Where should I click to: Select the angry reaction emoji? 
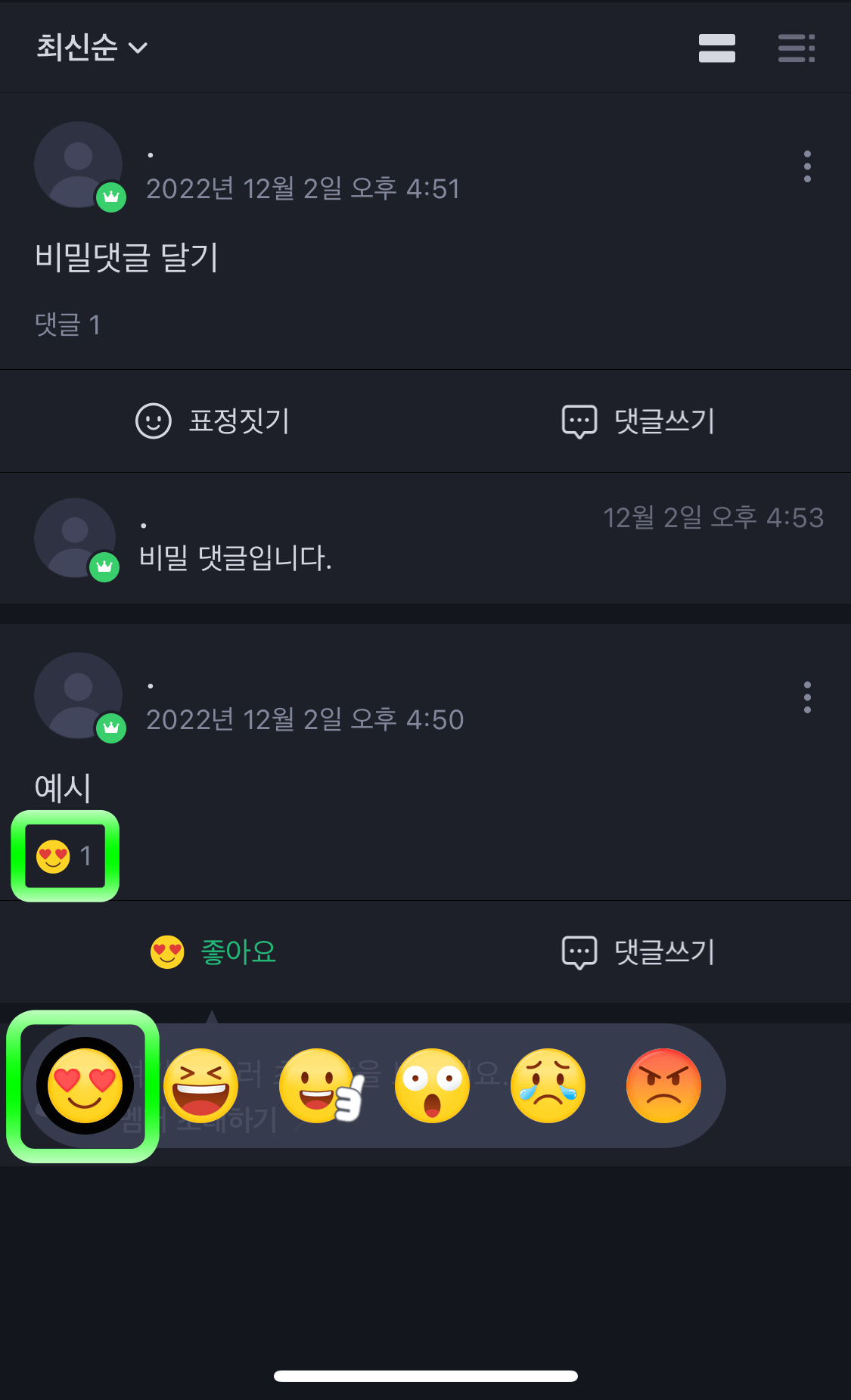coord(662,1085)
